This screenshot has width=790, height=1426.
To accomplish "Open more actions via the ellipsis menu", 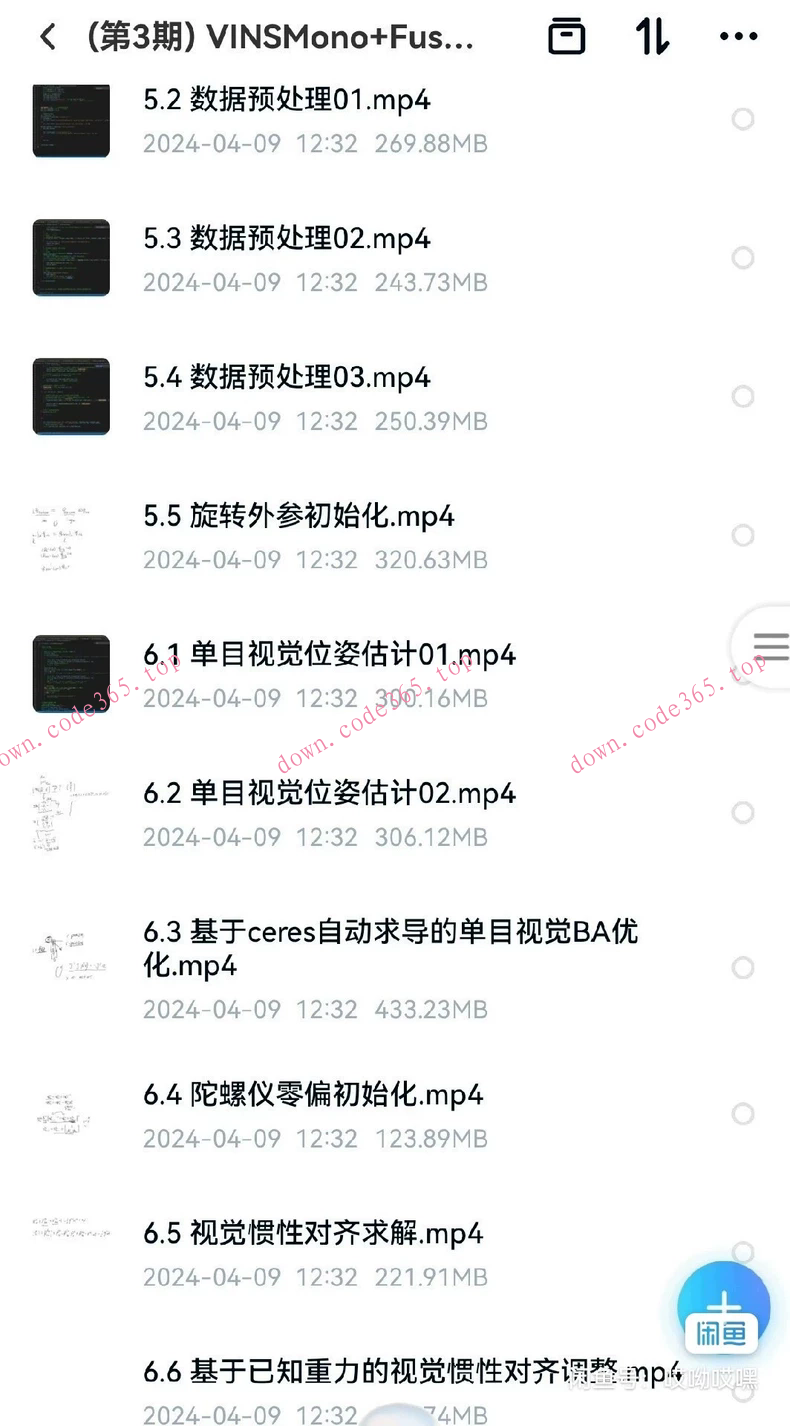I will (738, 37).
